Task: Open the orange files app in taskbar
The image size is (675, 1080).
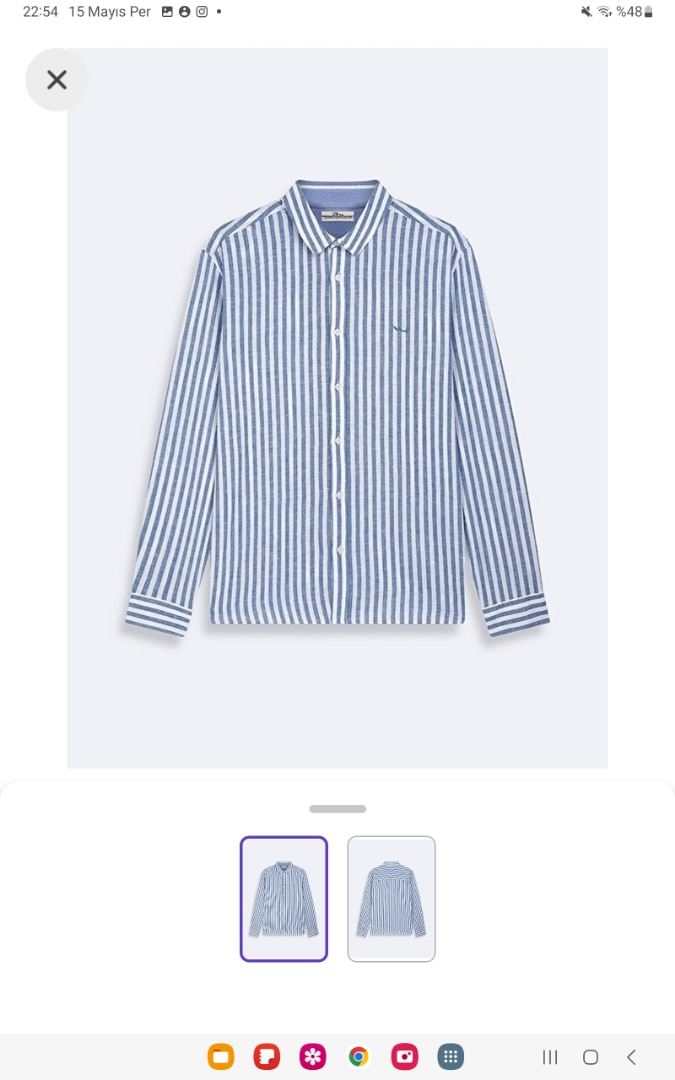Action: pos(221,1057)
